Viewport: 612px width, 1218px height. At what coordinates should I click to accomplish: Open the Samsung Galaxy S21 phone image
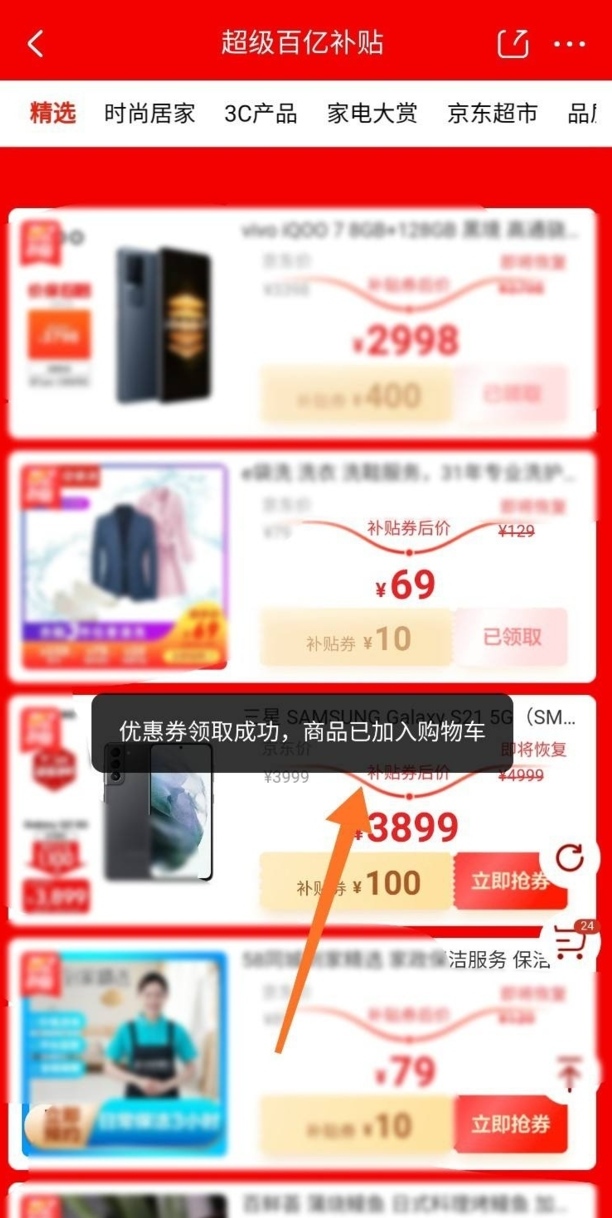pyautogui.click(x=158, y=810)
